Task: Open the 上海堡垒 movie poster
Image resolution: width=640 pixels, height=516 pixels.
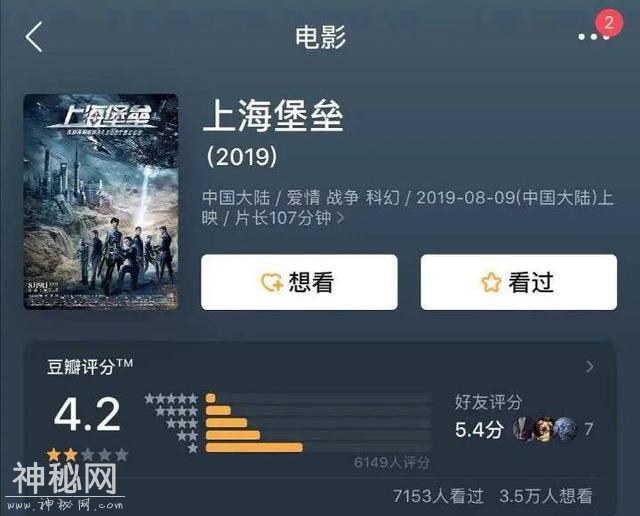Action: tap(101, 201)
